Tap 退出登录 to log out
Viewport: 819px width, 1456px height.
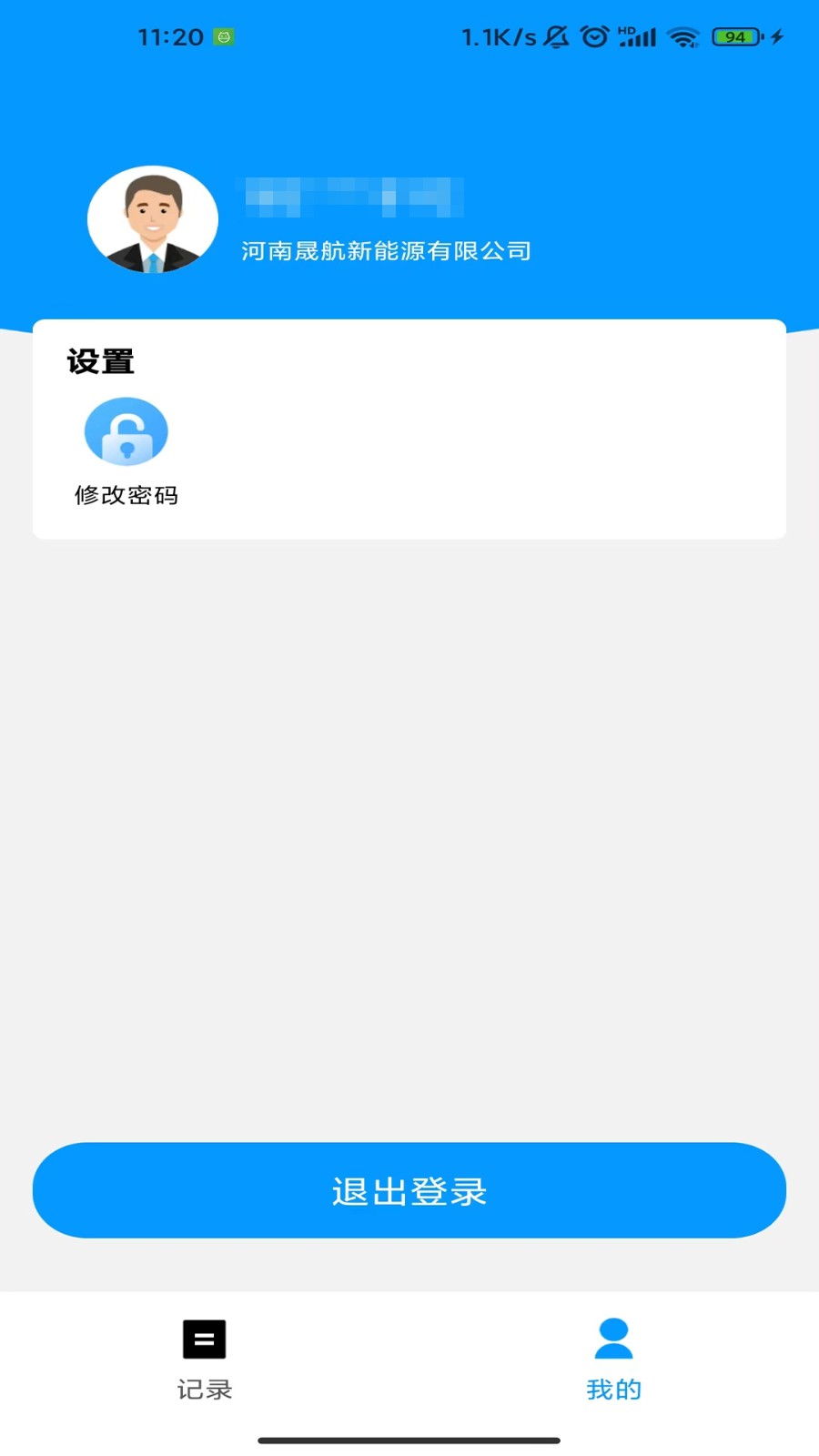point(409,1190)
